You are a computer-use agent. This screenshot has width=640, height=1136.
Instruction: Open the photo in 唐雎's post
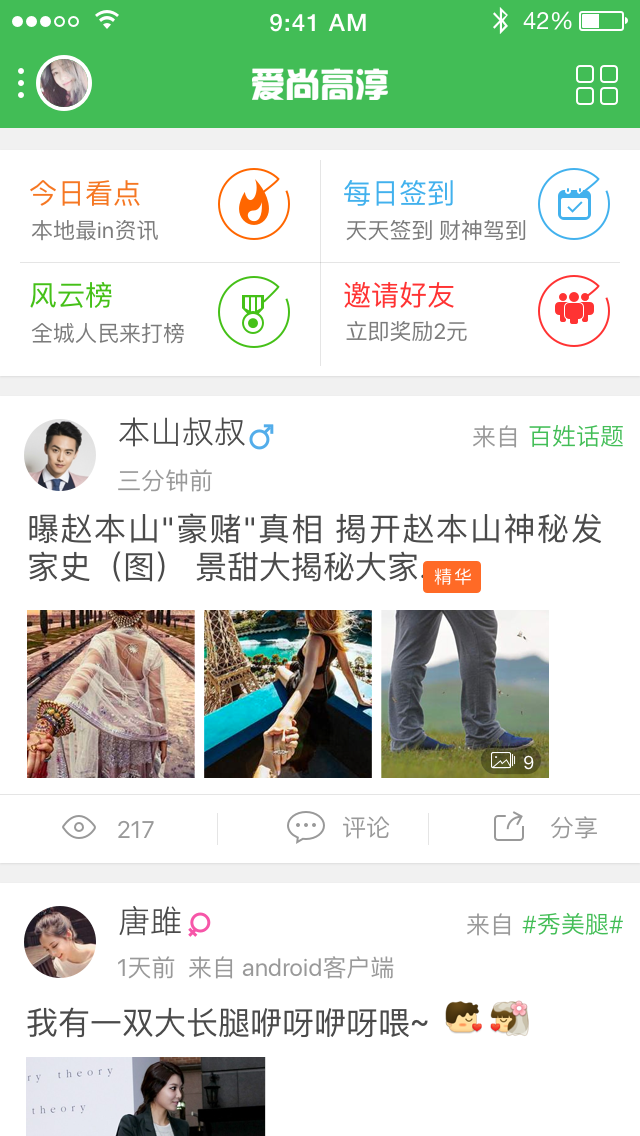146,1096
